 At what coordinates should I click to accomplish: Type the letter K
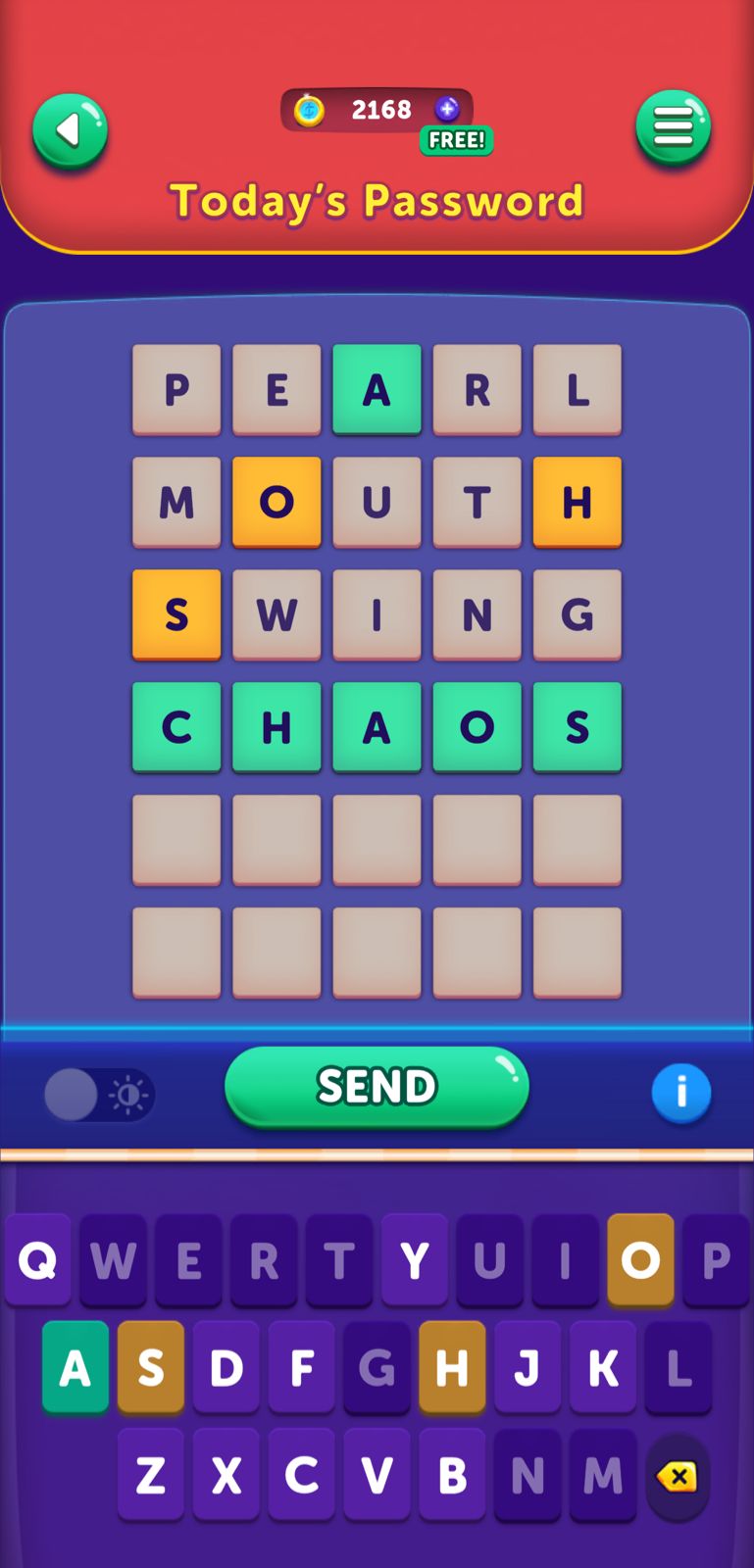pos(603,1367)
